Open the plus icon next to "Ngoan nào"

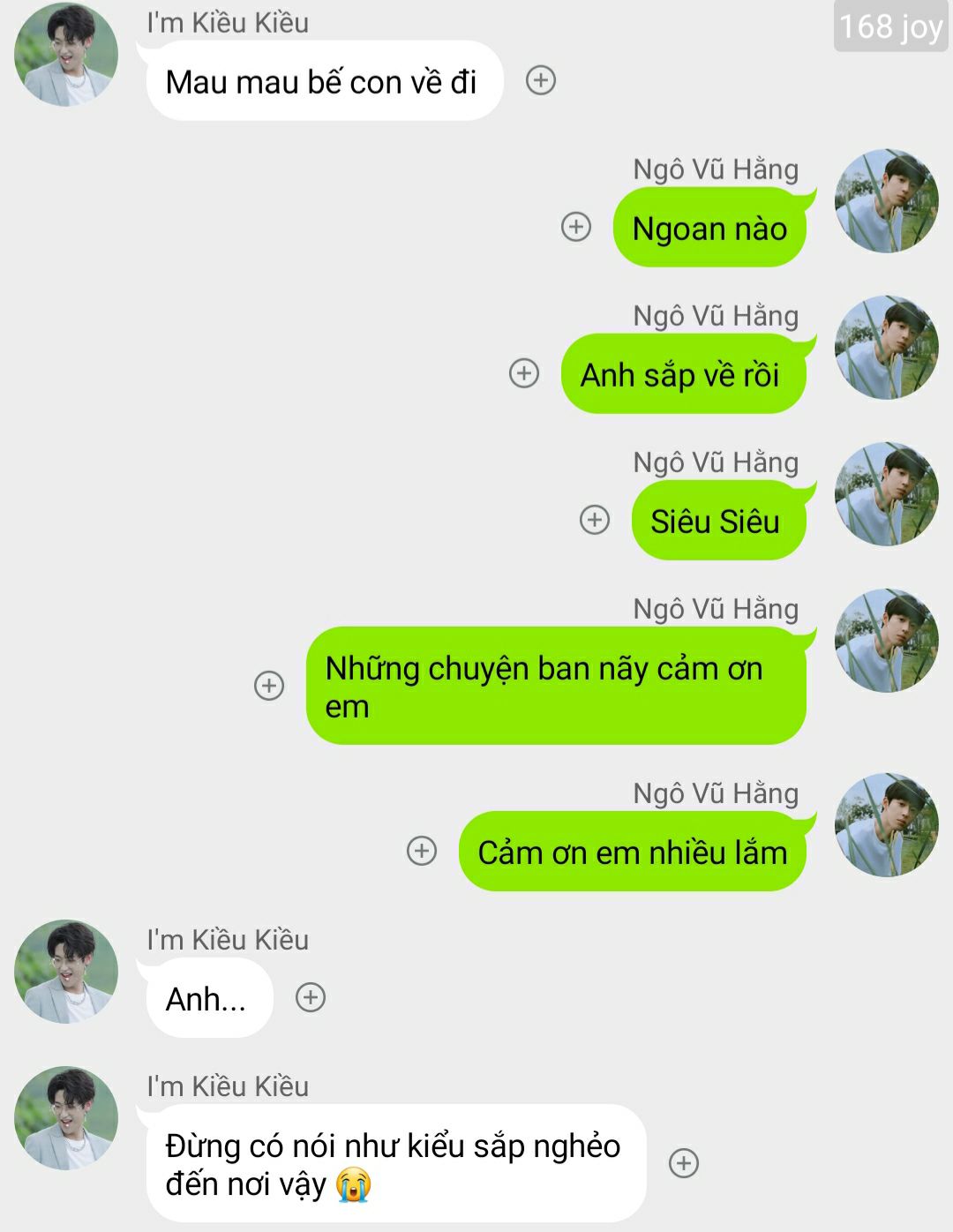[576, 227]
